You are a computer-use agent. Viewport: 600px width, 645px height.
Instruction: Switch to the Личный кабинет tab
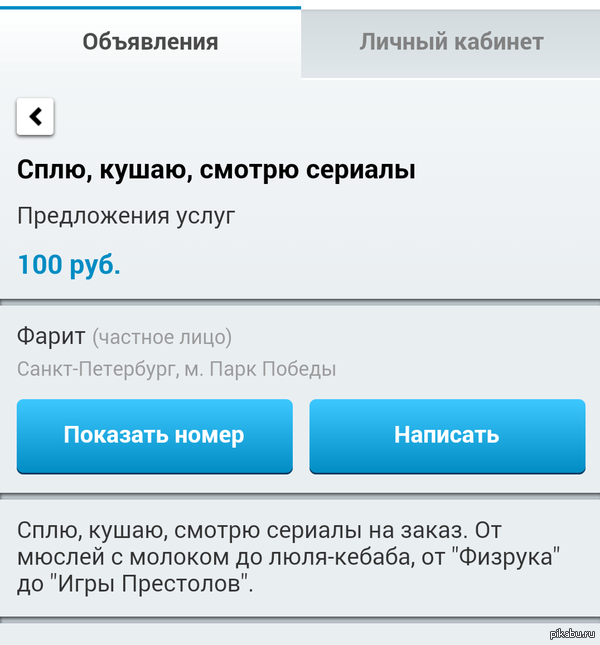[x=451, y=42]
